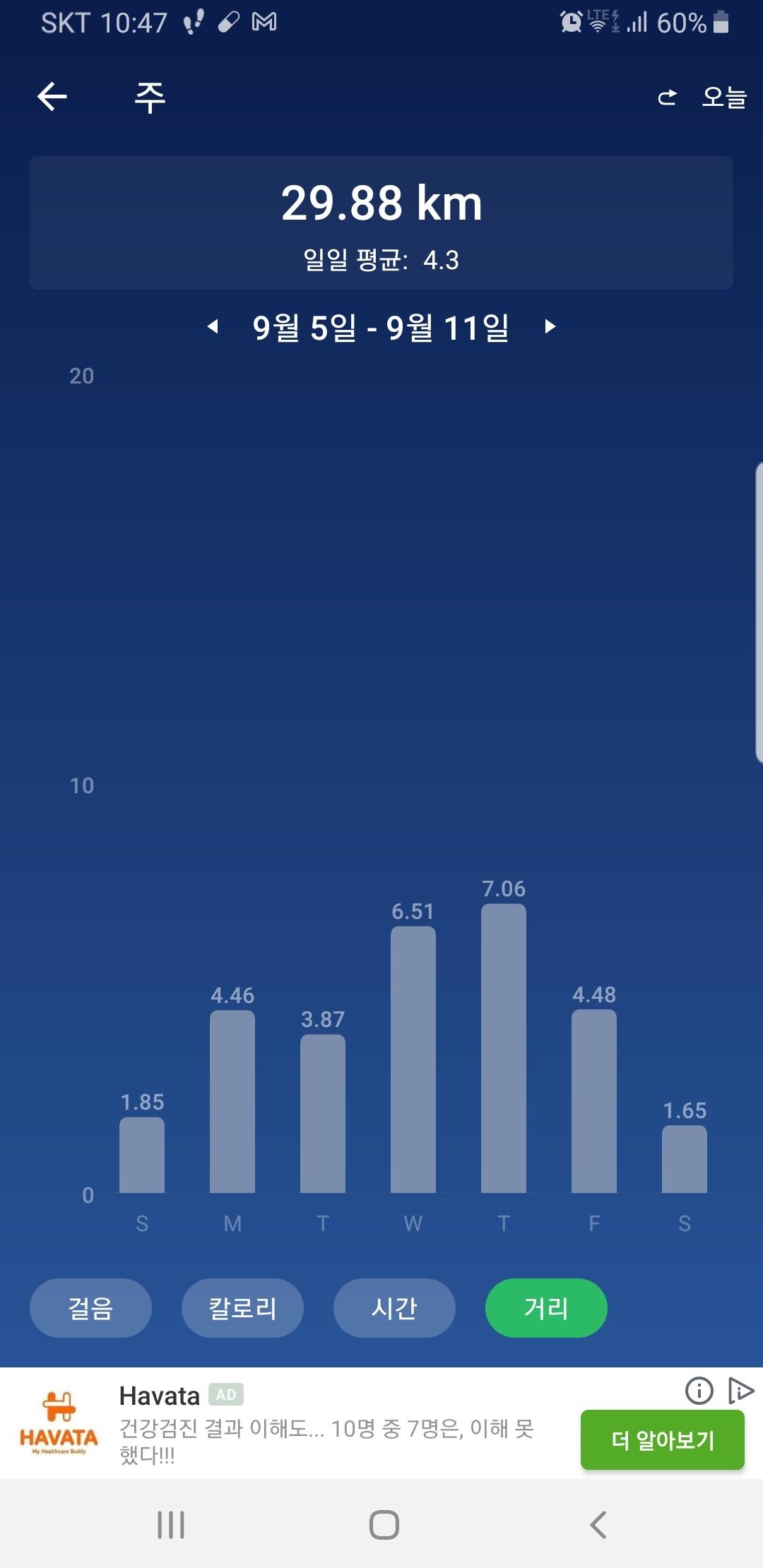
Task: Switch to the 칼로리 calories view
Action: pyautogui.click(x=242, y=1308)
